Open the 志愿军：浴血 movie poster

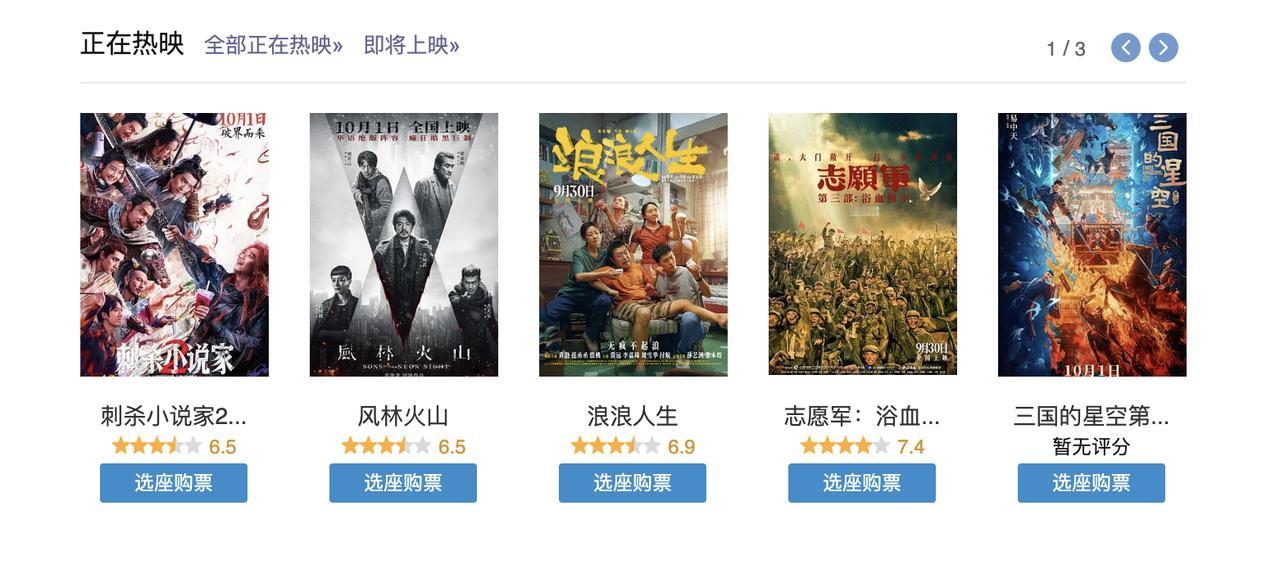862,244
